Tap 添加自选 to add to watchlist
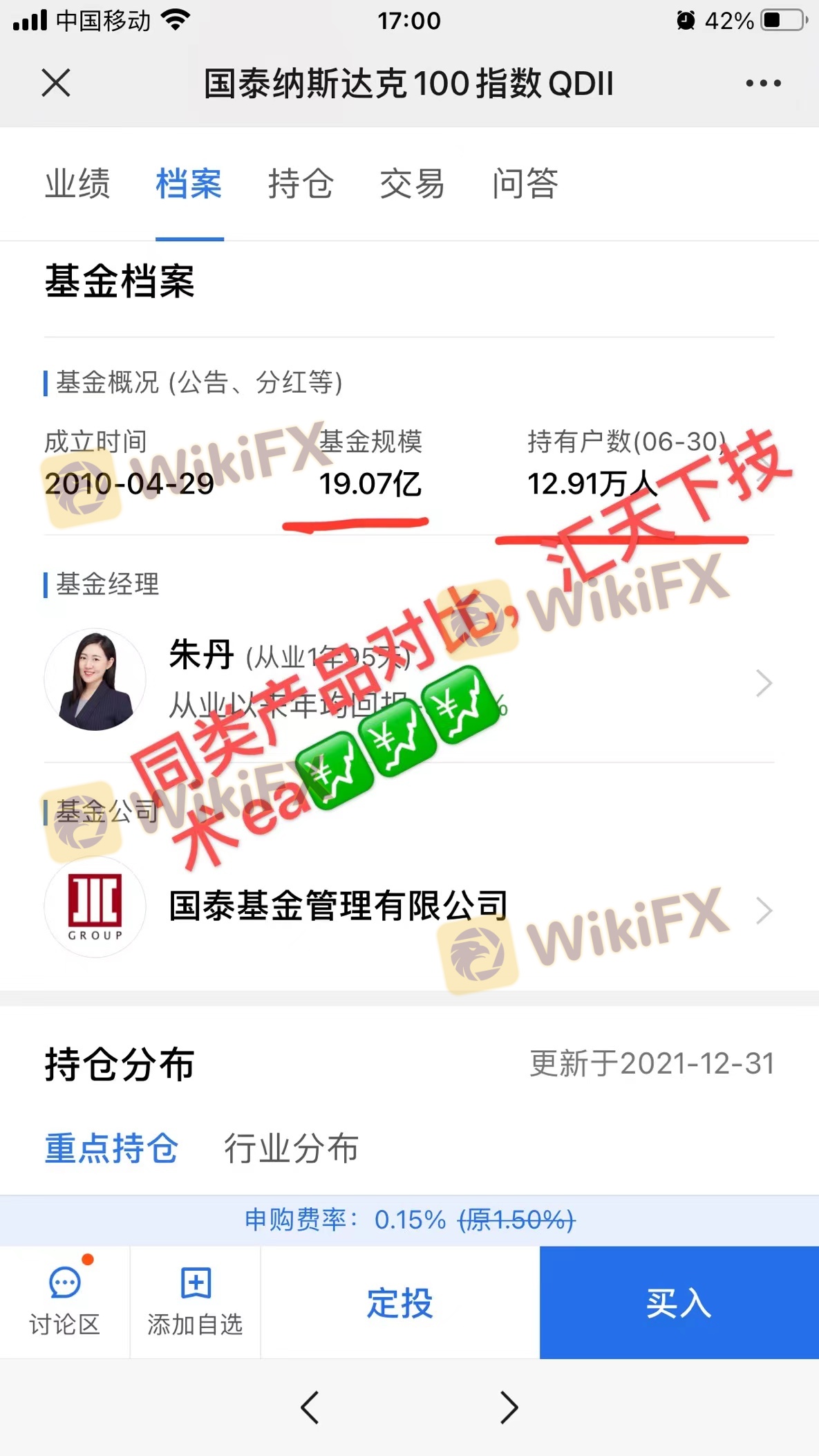Viewport: 819px width, 1456px height. (196, 1302)
